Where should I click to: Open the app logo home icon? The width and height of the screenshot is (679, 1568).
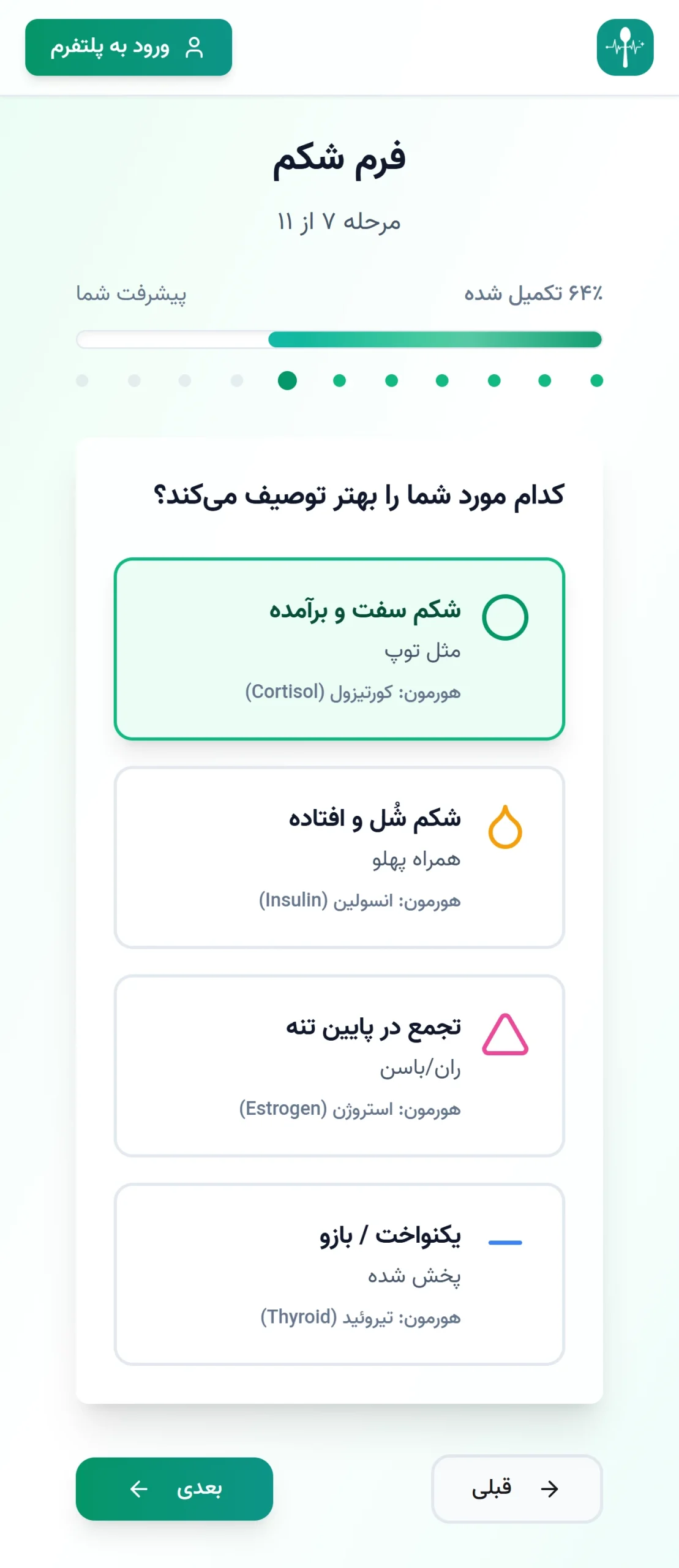tap(625, 48)
